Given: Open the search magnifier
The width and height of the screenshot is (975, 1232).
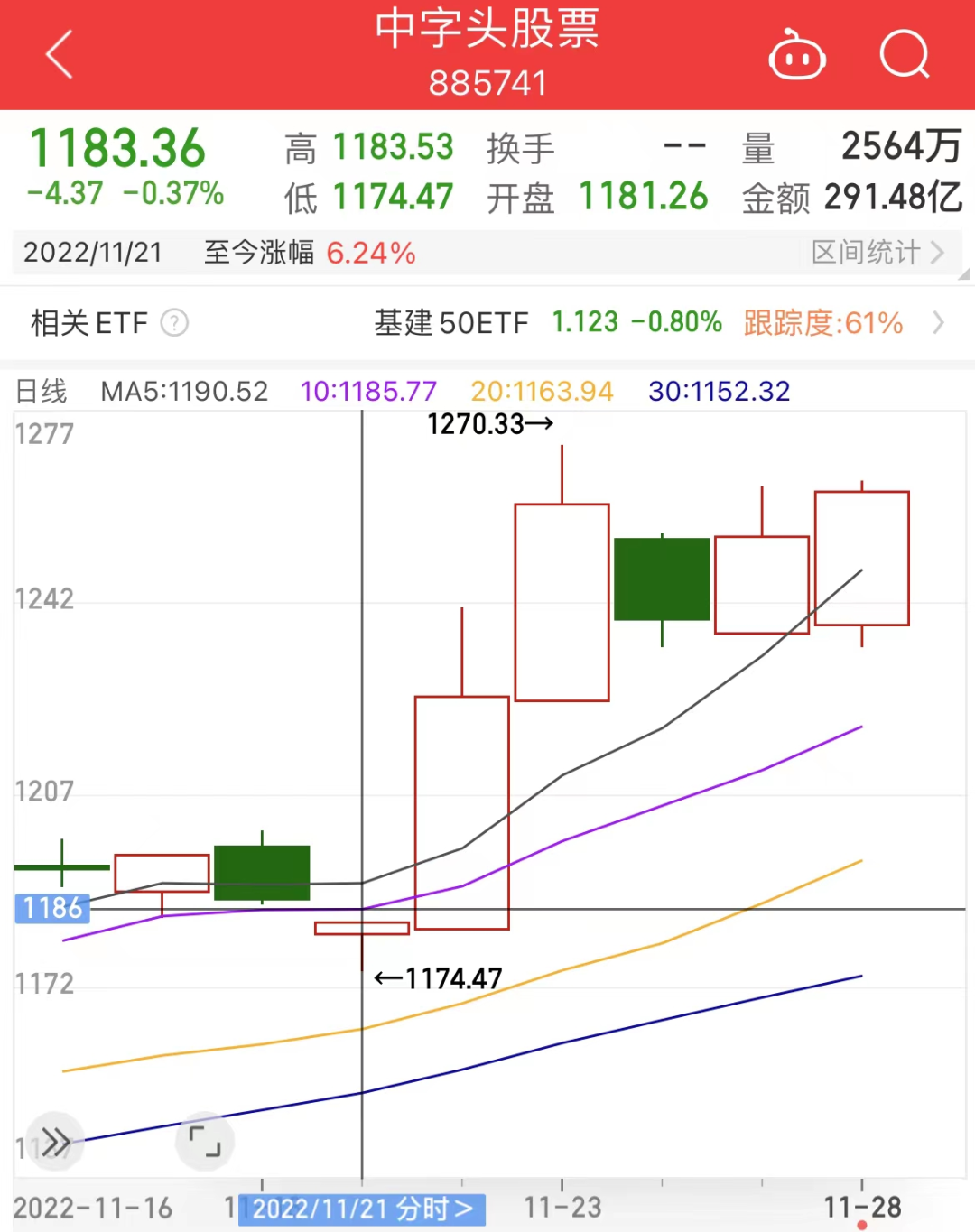Looking at the screenshot, I should coord(904,56).
